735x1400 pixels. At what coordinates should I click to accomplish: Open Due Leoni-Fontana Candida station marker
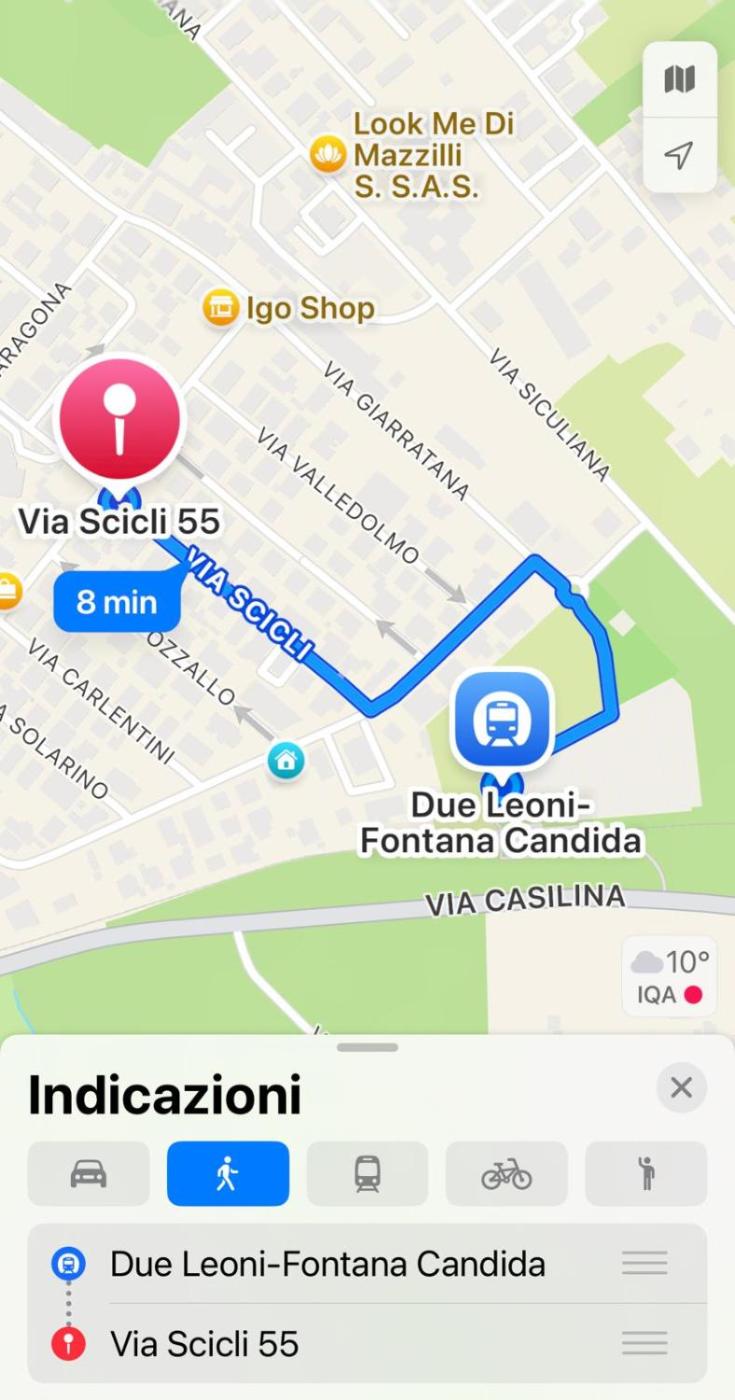[x=501, y=719]
